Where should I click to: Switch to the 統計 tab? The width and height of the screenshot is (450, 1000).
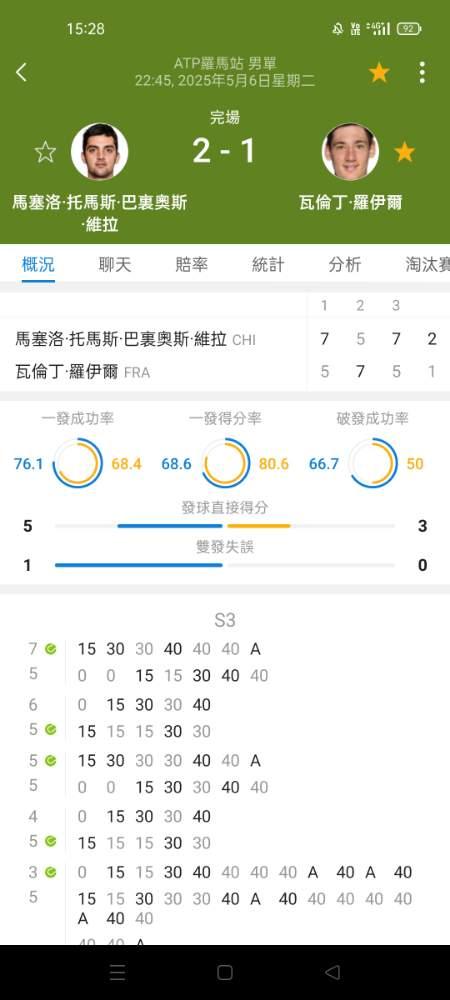pos(268,265)
